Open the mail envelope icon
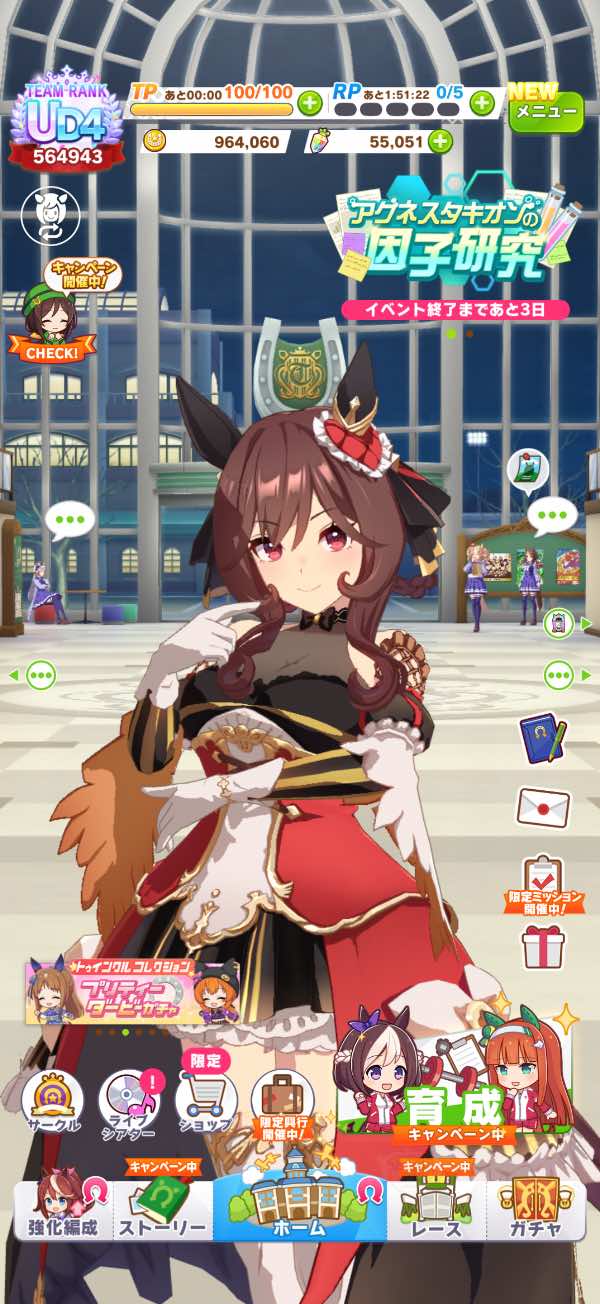This screenshot has width=600, height=1304. [x=544, y=807]
